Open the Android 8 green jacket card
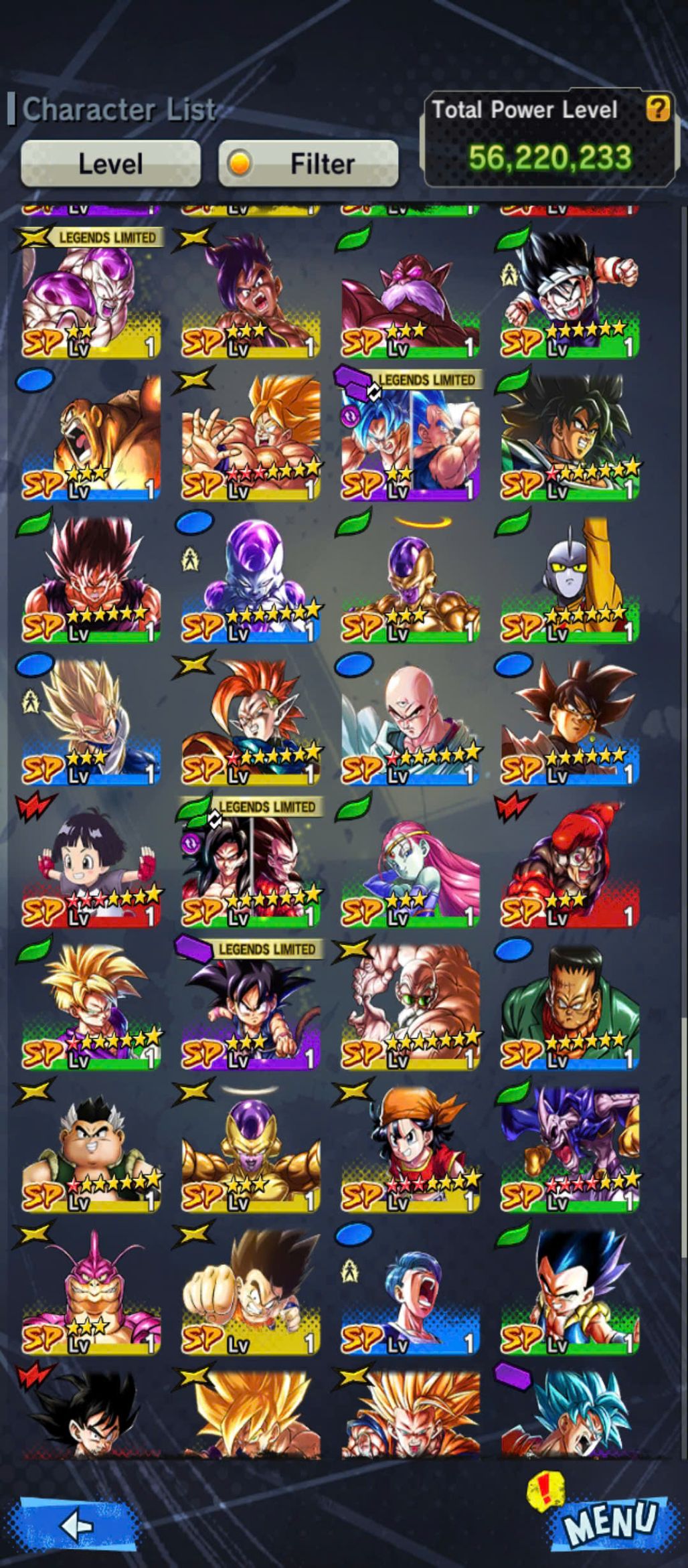This screenshot has height=1568, width=688. (570, 1008)
